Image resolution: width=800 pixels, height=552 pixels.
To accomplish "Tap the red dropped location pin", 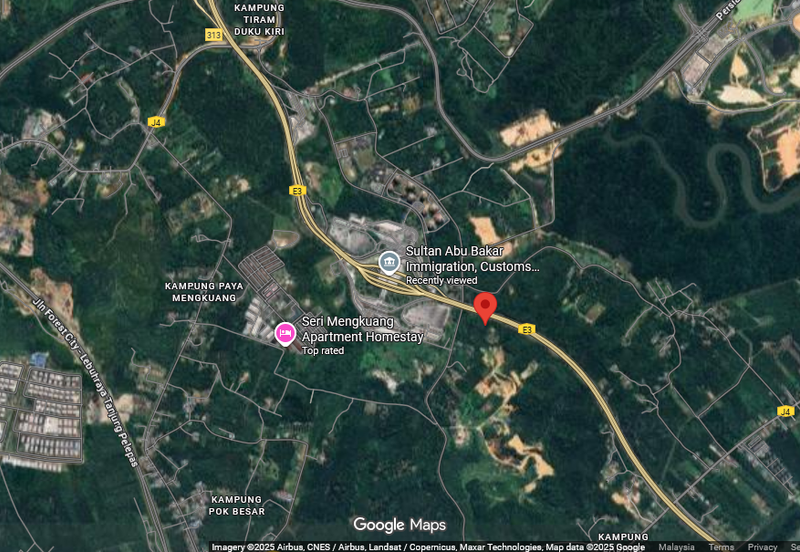I will (485, 306).
